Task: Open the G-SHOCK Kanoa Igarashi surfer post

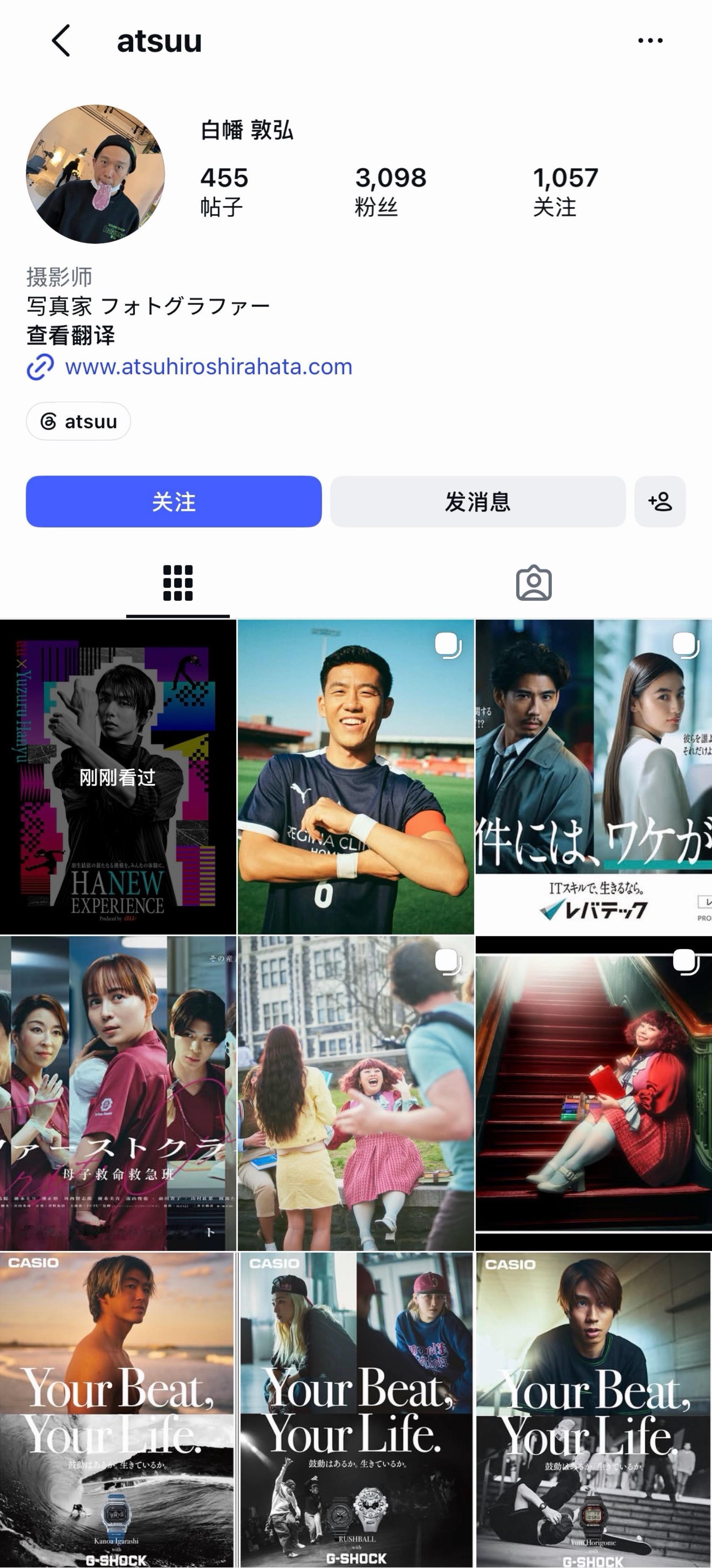Action: tap(117, 1410)
